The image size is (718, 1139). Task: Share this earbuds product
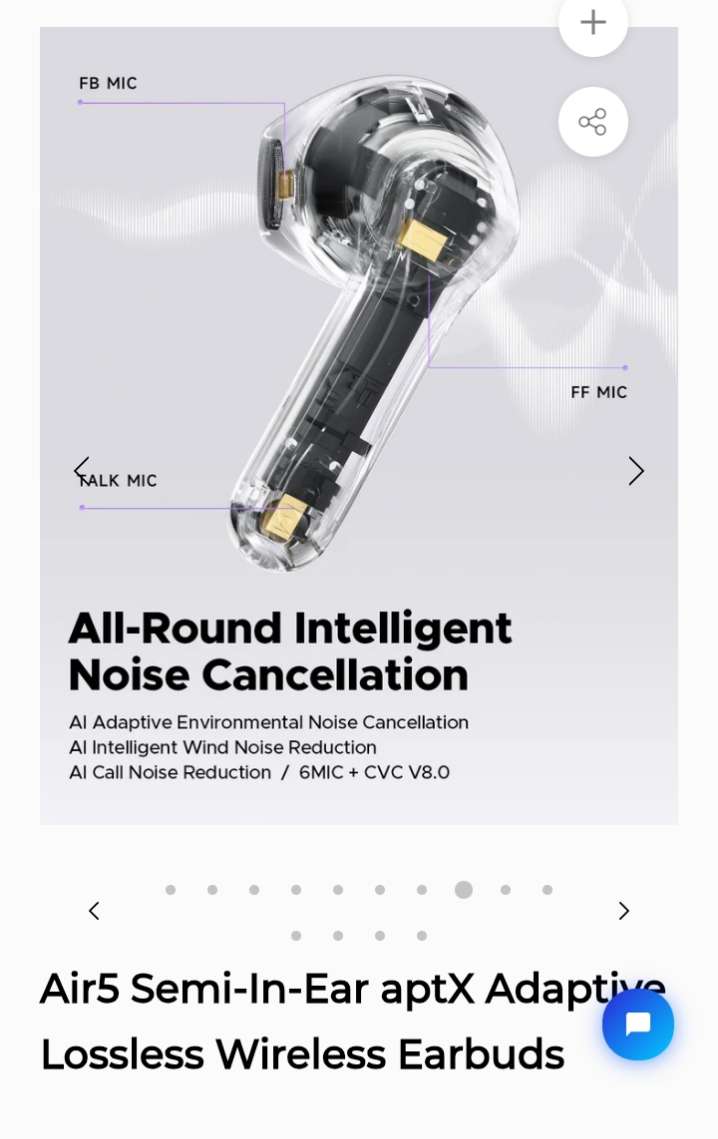tap(593, 122)
